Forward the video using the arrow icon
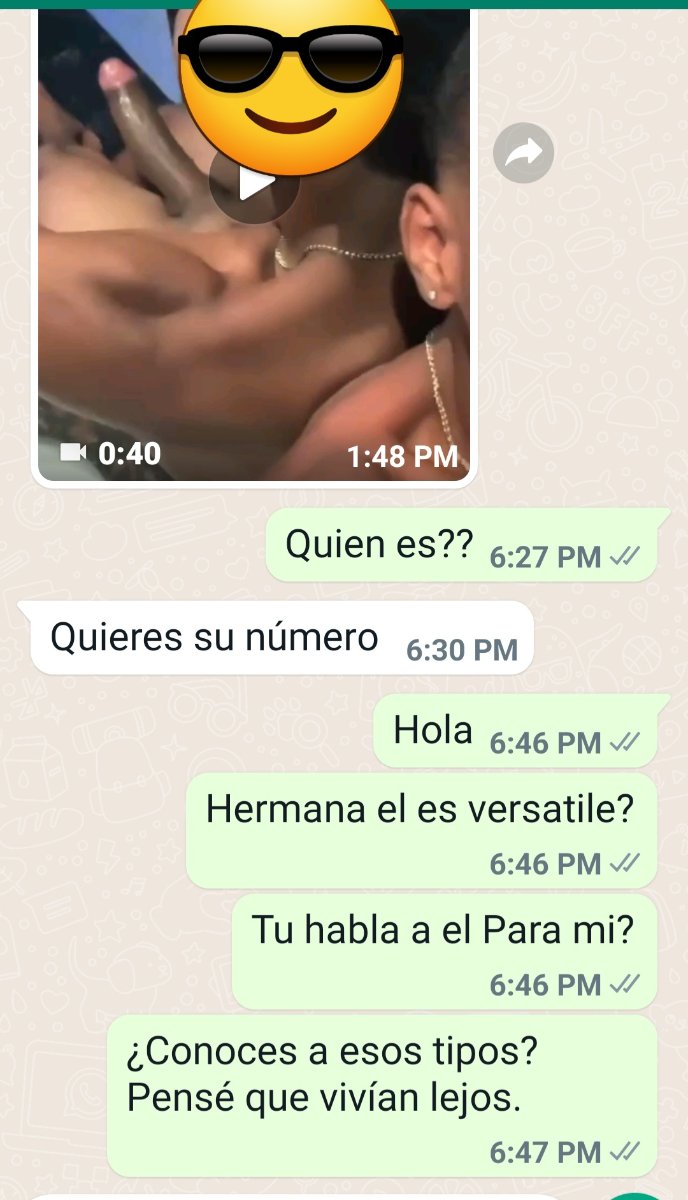688x1200 pixels. coord(524,153)
